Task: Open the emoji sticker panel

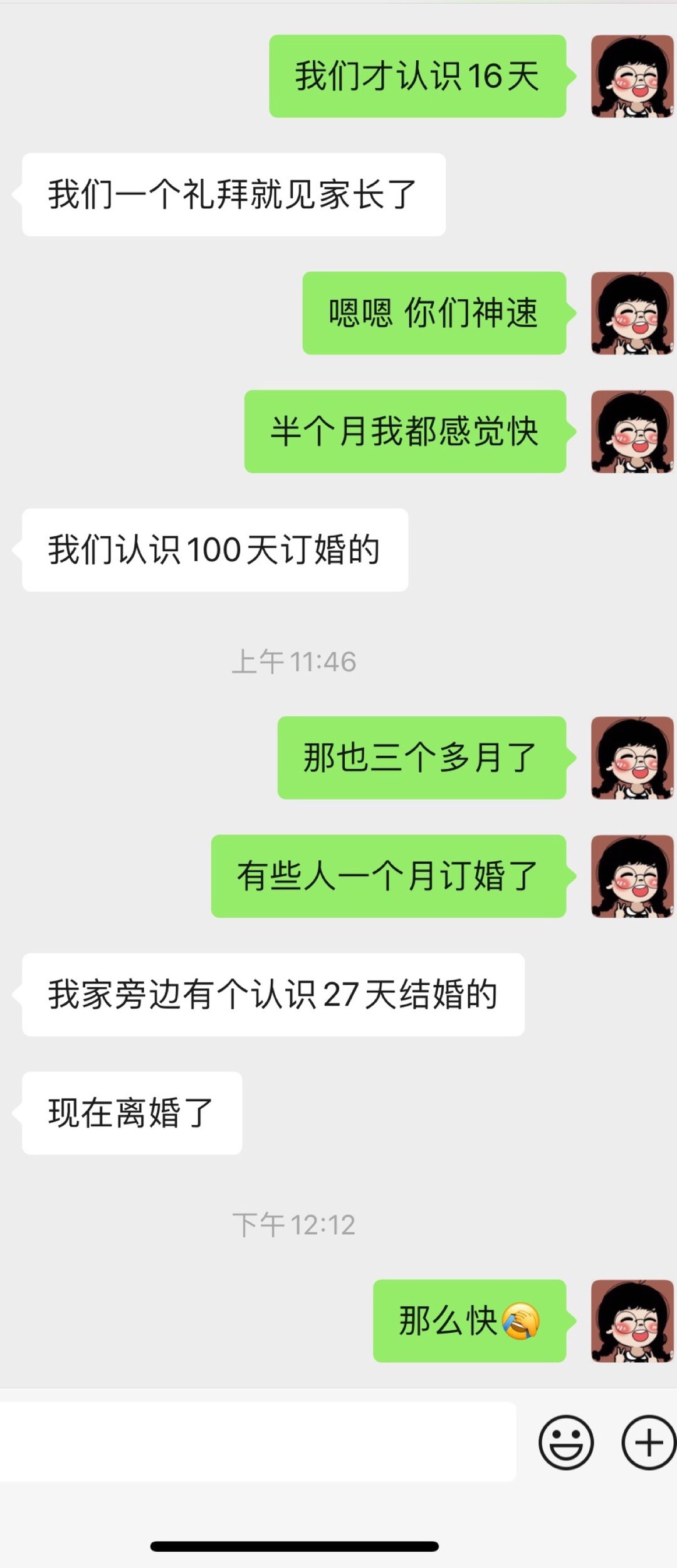Action: [565, 1442]
